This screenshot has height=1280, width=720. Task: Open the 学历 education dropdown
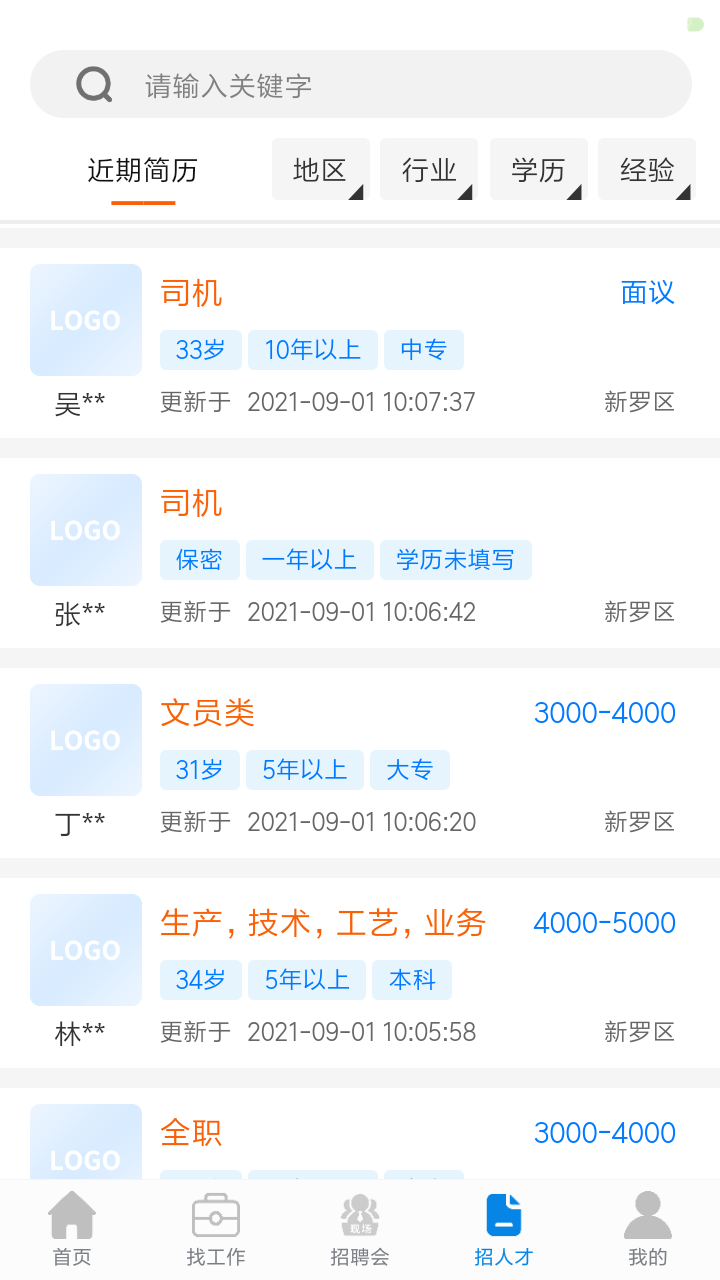coord(538,169)
